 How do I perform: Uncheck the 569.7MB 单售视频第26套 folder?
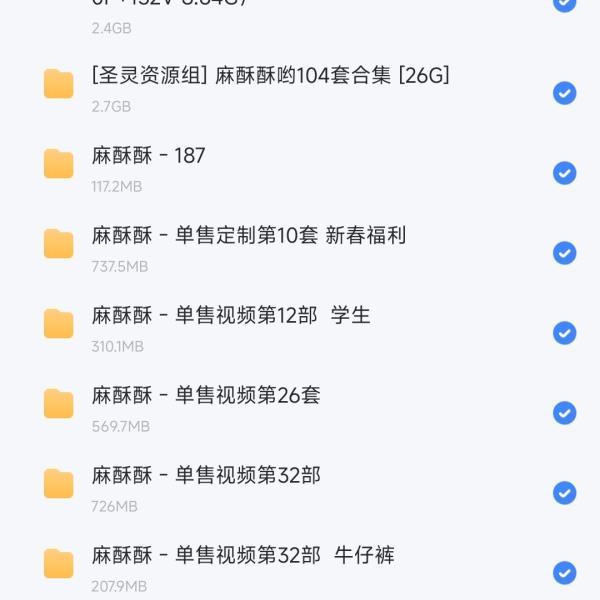click(565, 413)
